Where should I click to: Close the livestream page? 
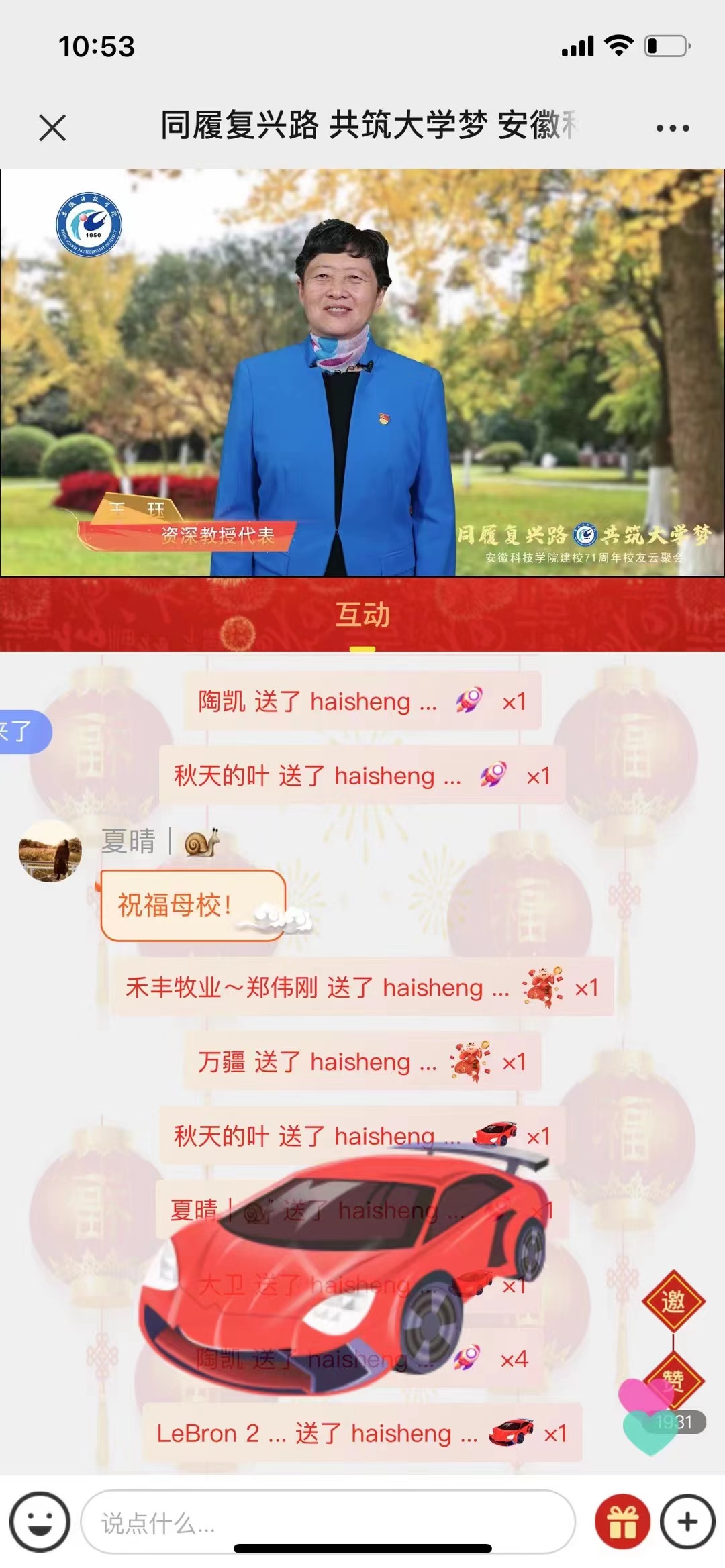(52, 127)
